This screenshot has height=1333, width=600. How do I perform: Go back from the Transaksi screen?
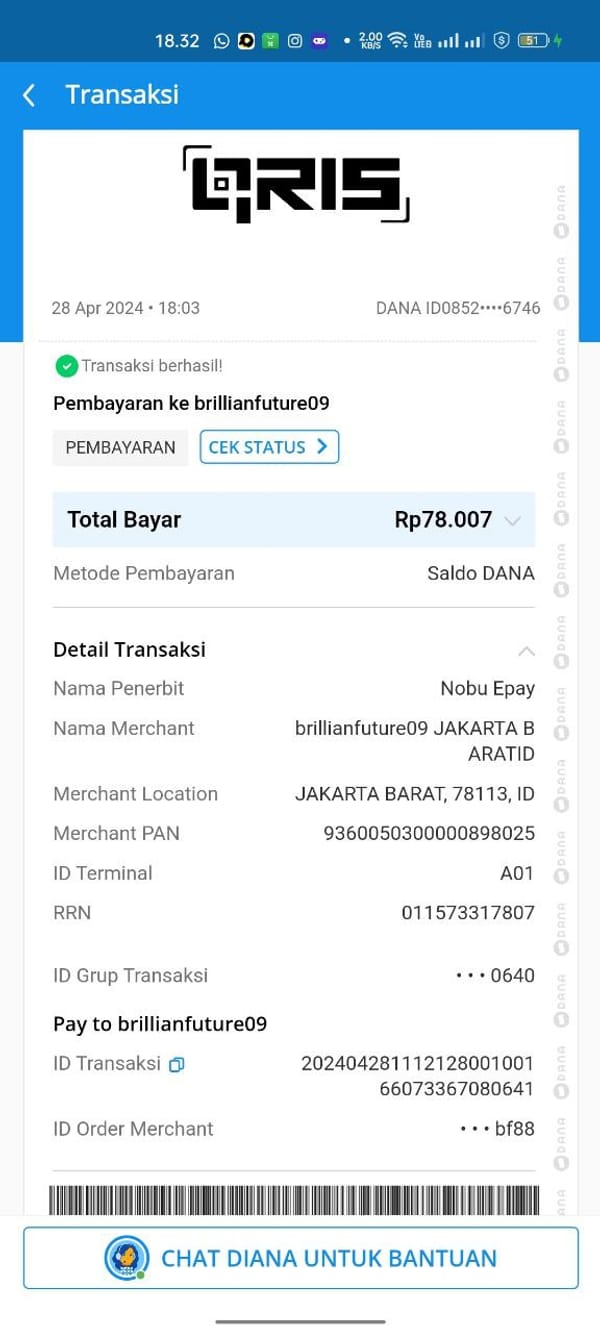(x=29, y=95)
